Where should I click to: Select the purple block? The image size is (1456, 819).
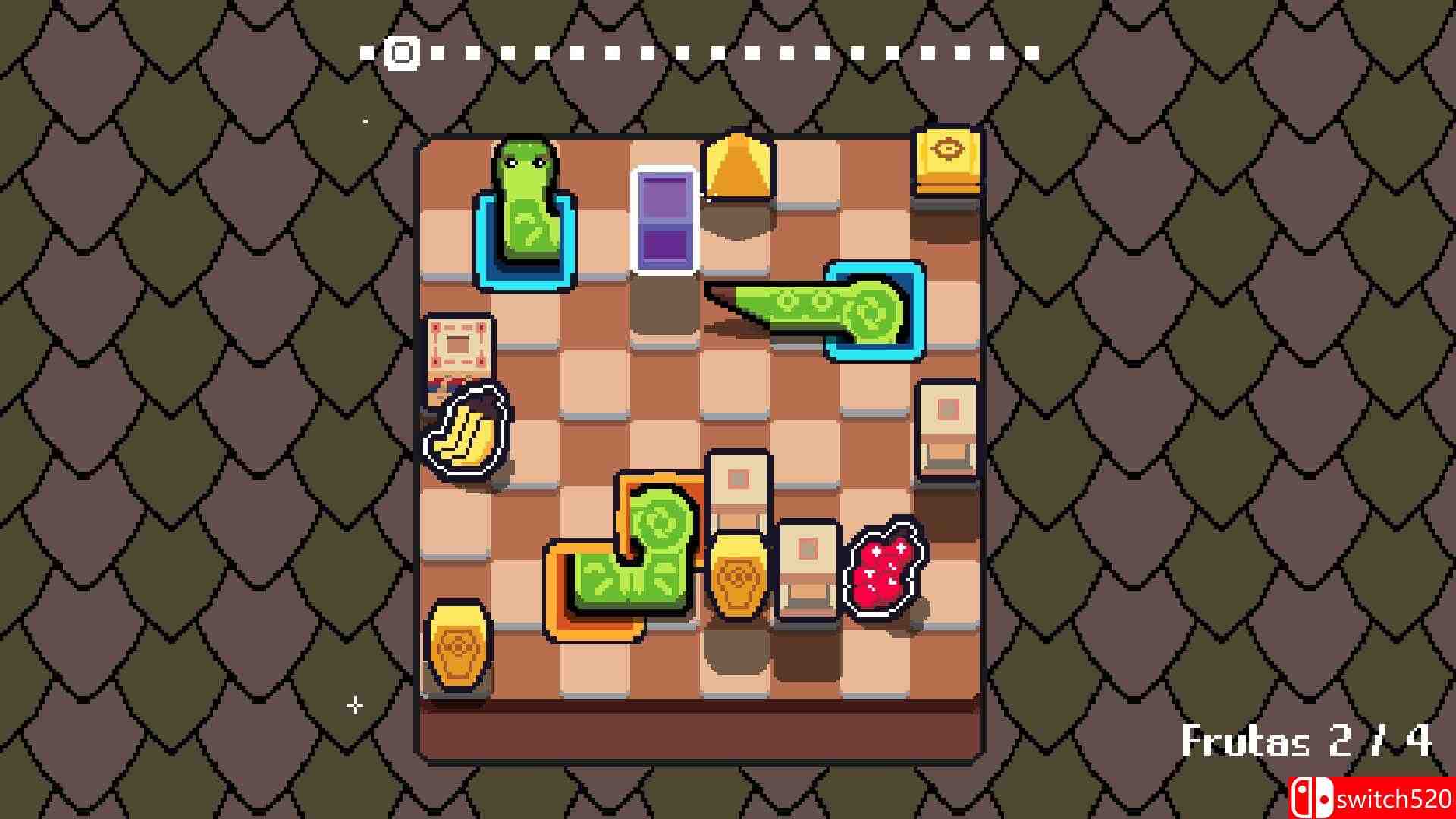[665, 220]
